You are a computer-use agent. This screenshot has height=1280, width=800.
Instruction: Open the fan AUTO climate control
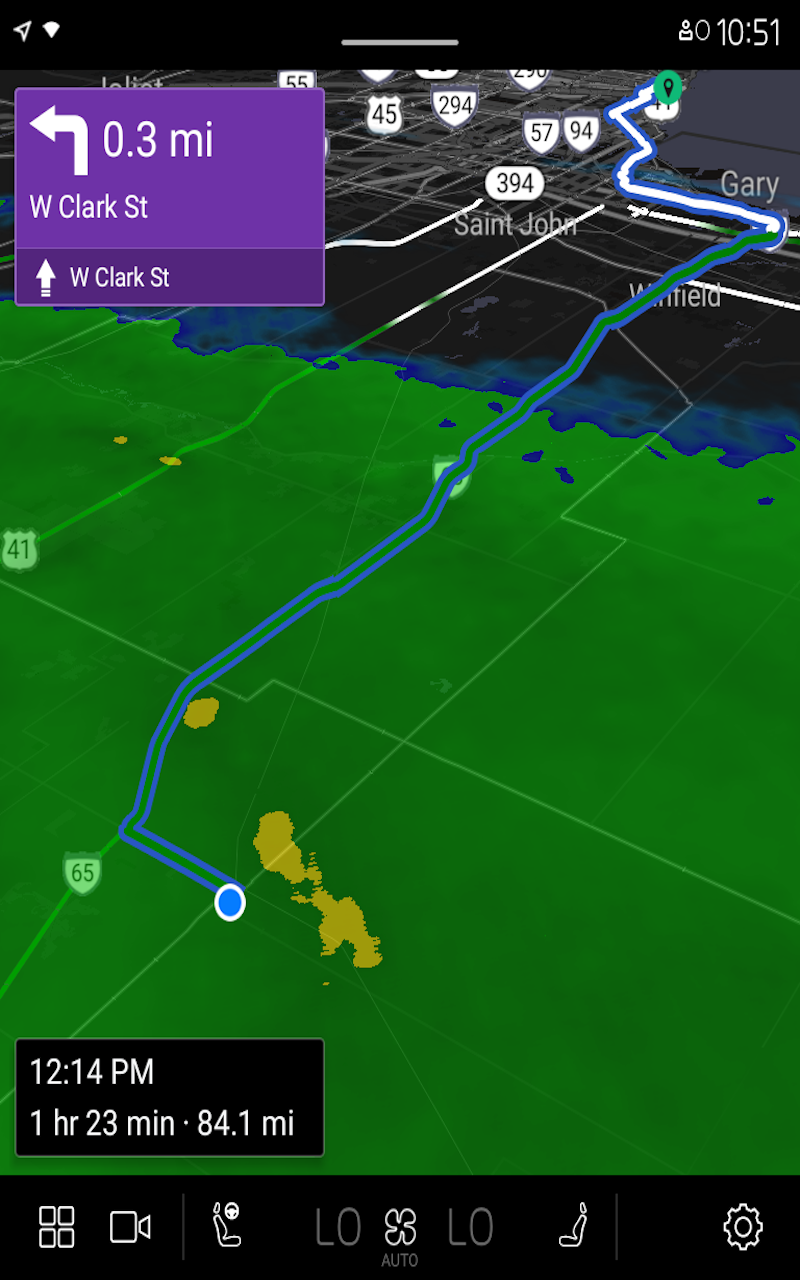tap(400, 1235)
